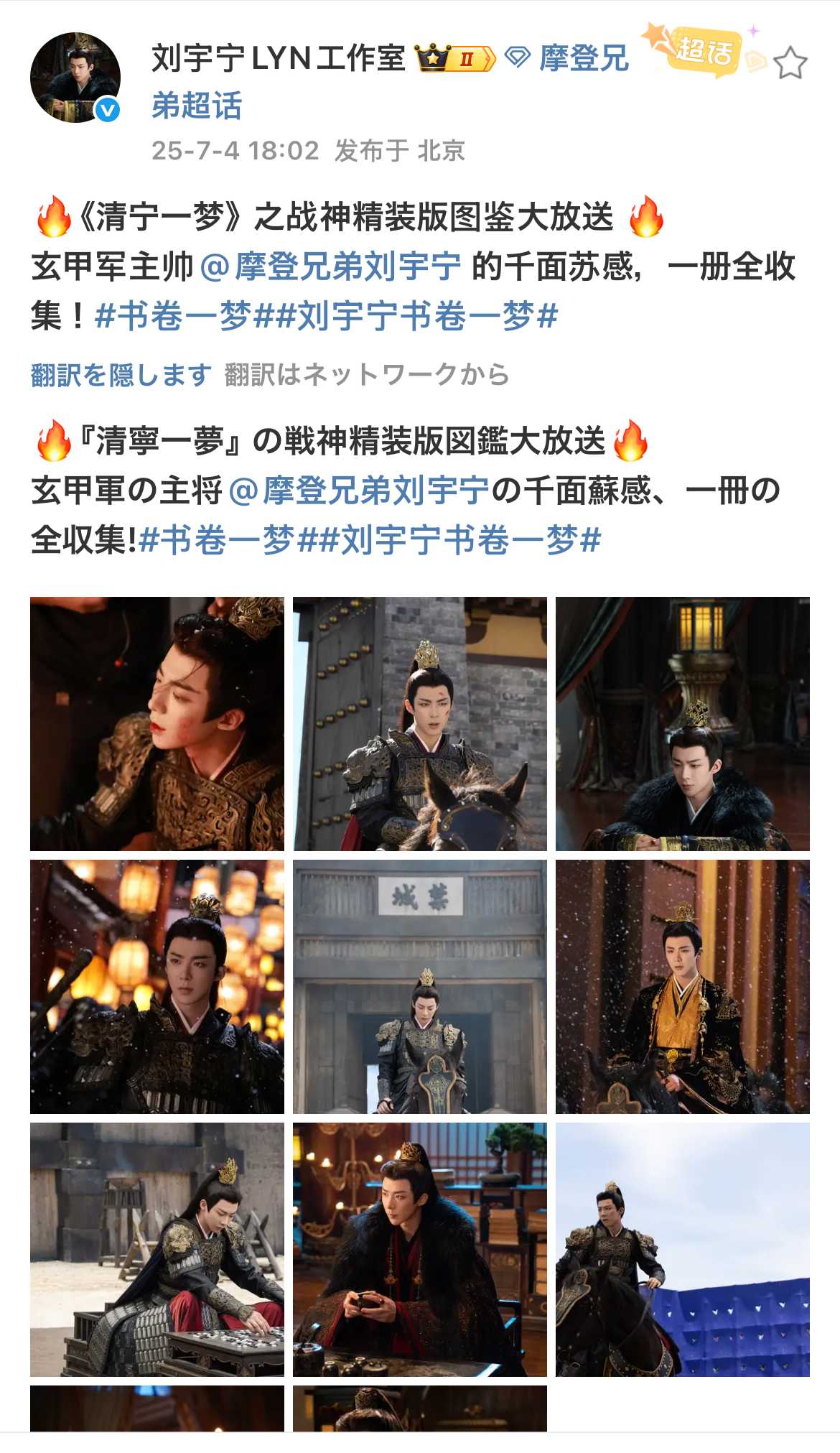Open close-up profile photo with red makeup

[x=157, y=723]
